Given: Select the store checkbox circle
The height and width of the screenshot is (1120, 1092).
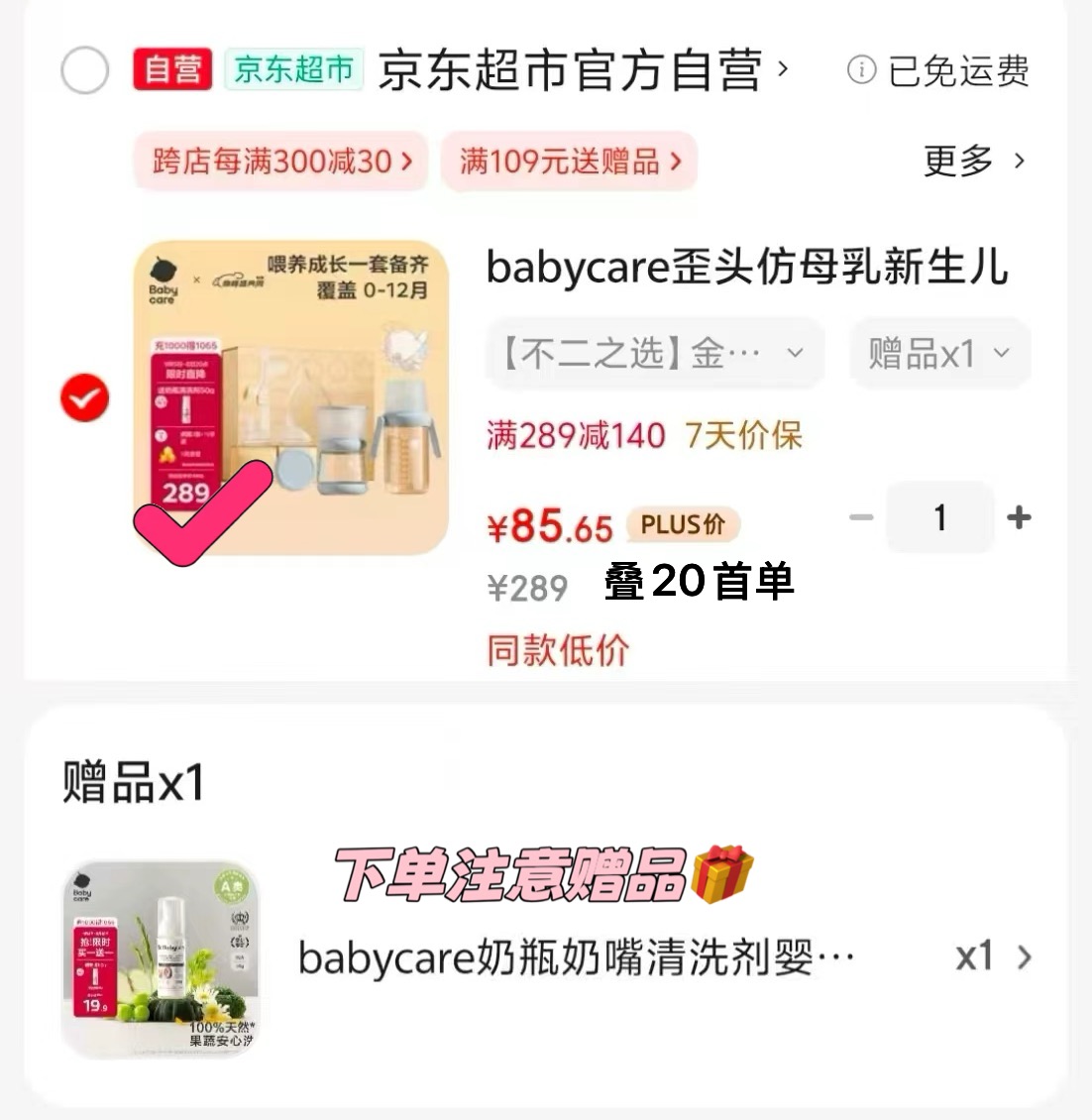Looking at the screenshot, I should tap(84, 69).
